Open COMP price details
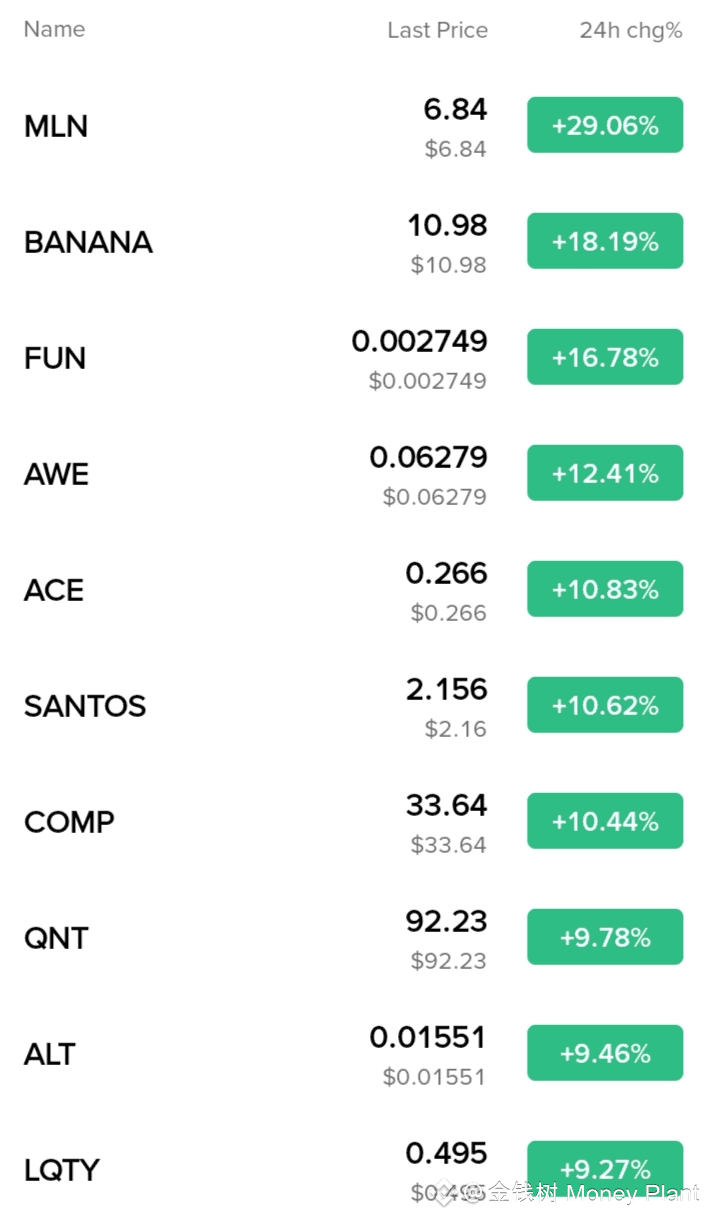Screen dimensions: 713x1218 point(69,822)
